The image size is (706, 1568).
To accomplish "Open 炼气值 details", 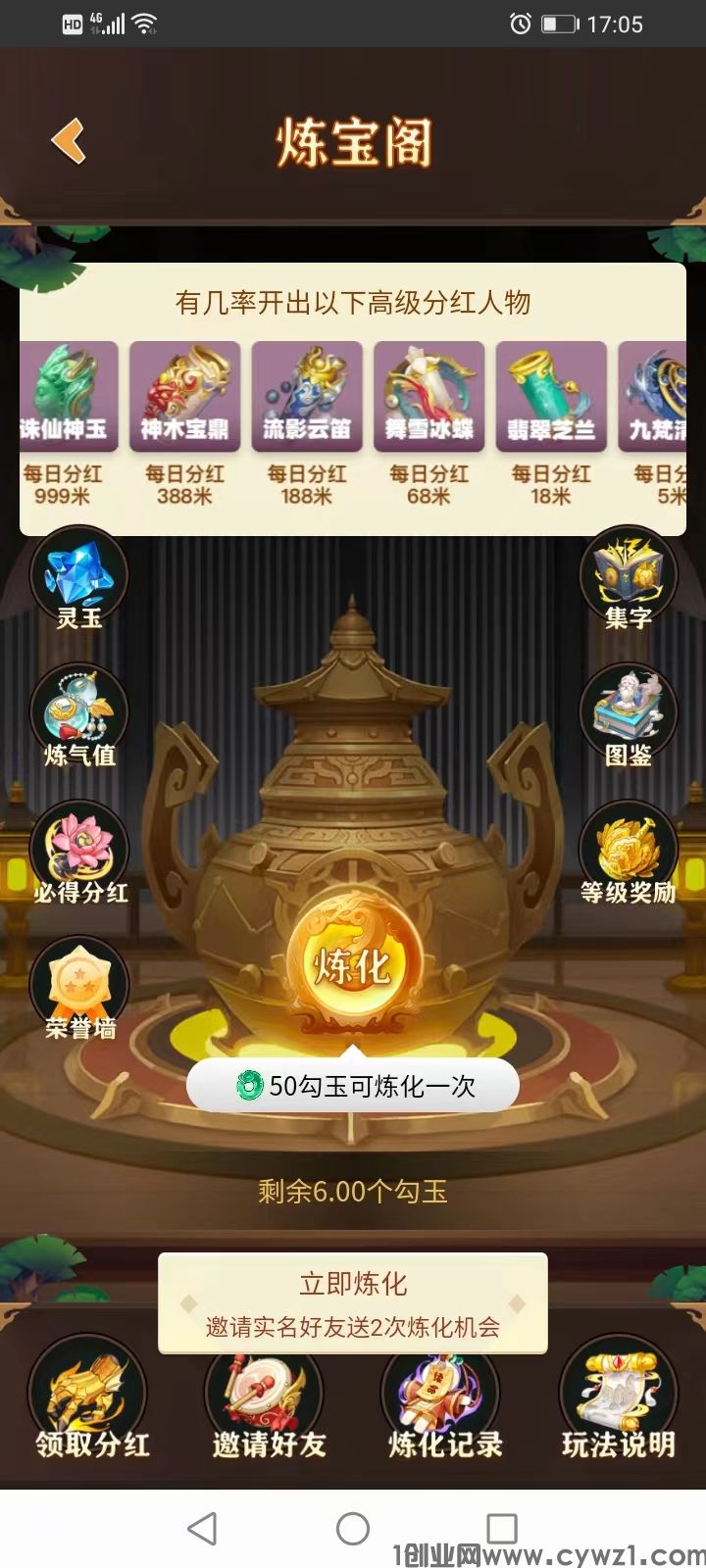I will pyautogui.click(x=79, y=718).
